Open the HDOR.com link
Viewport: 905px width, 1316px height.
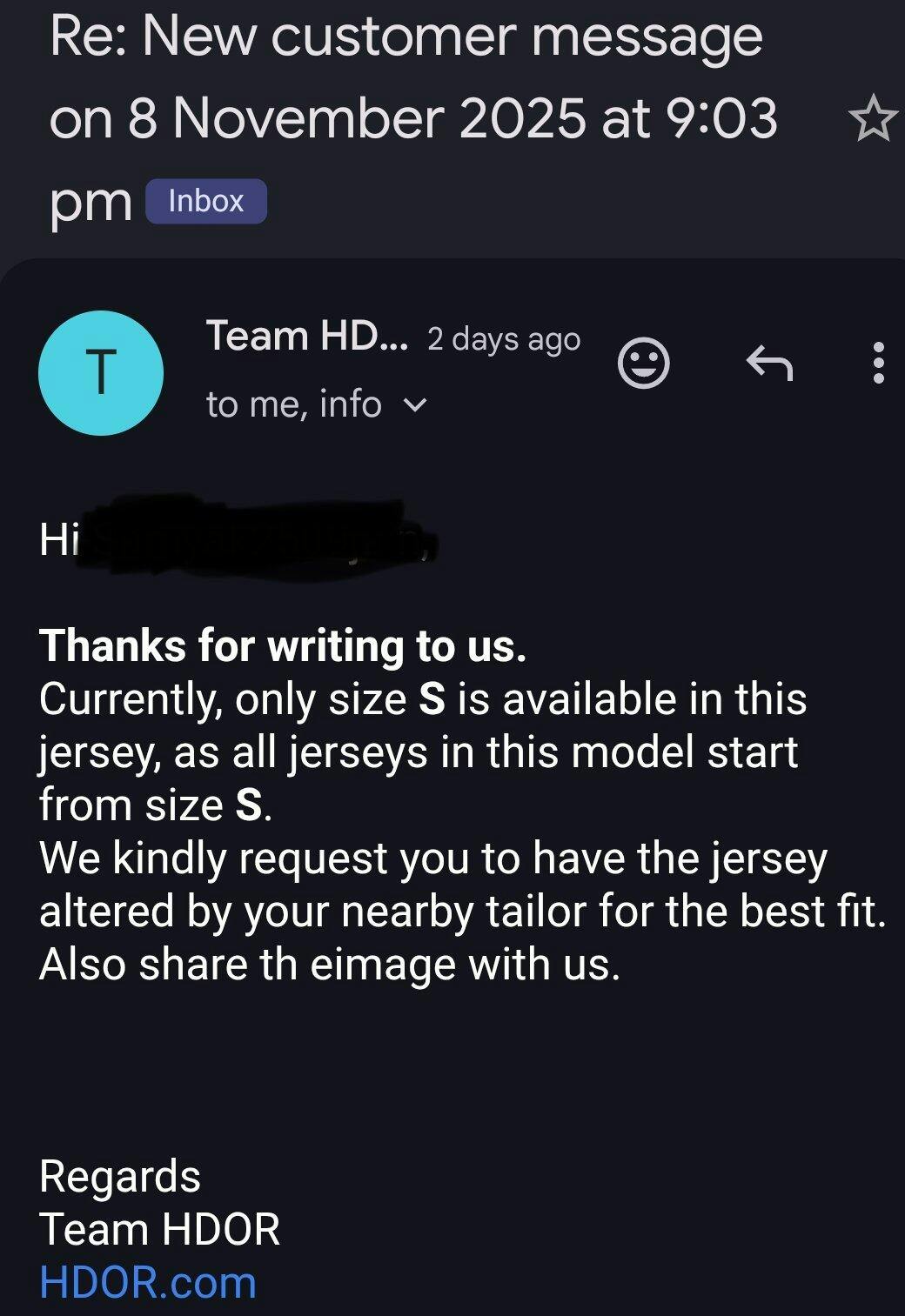click(148, 1283)
